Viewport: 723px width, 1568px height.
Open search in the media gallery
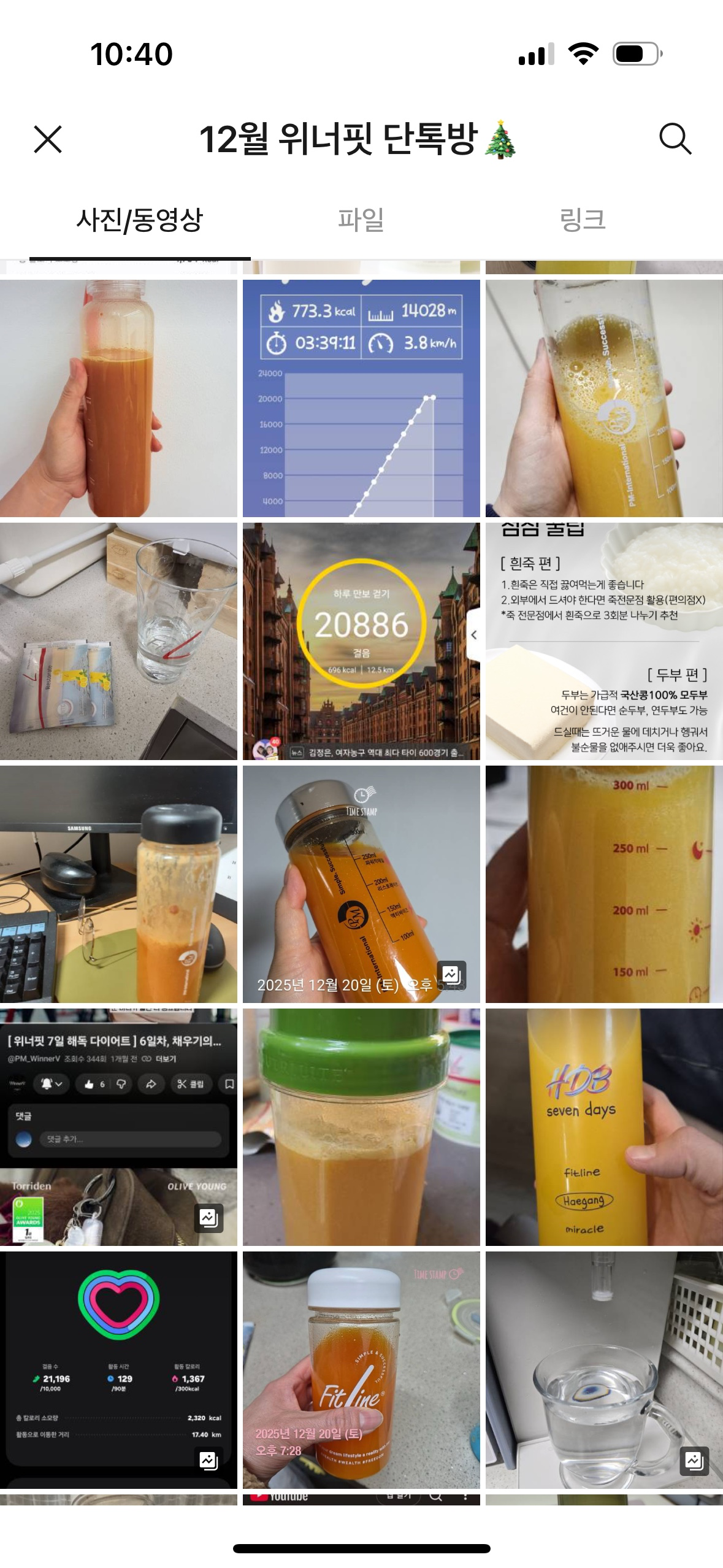pos(675,139)
